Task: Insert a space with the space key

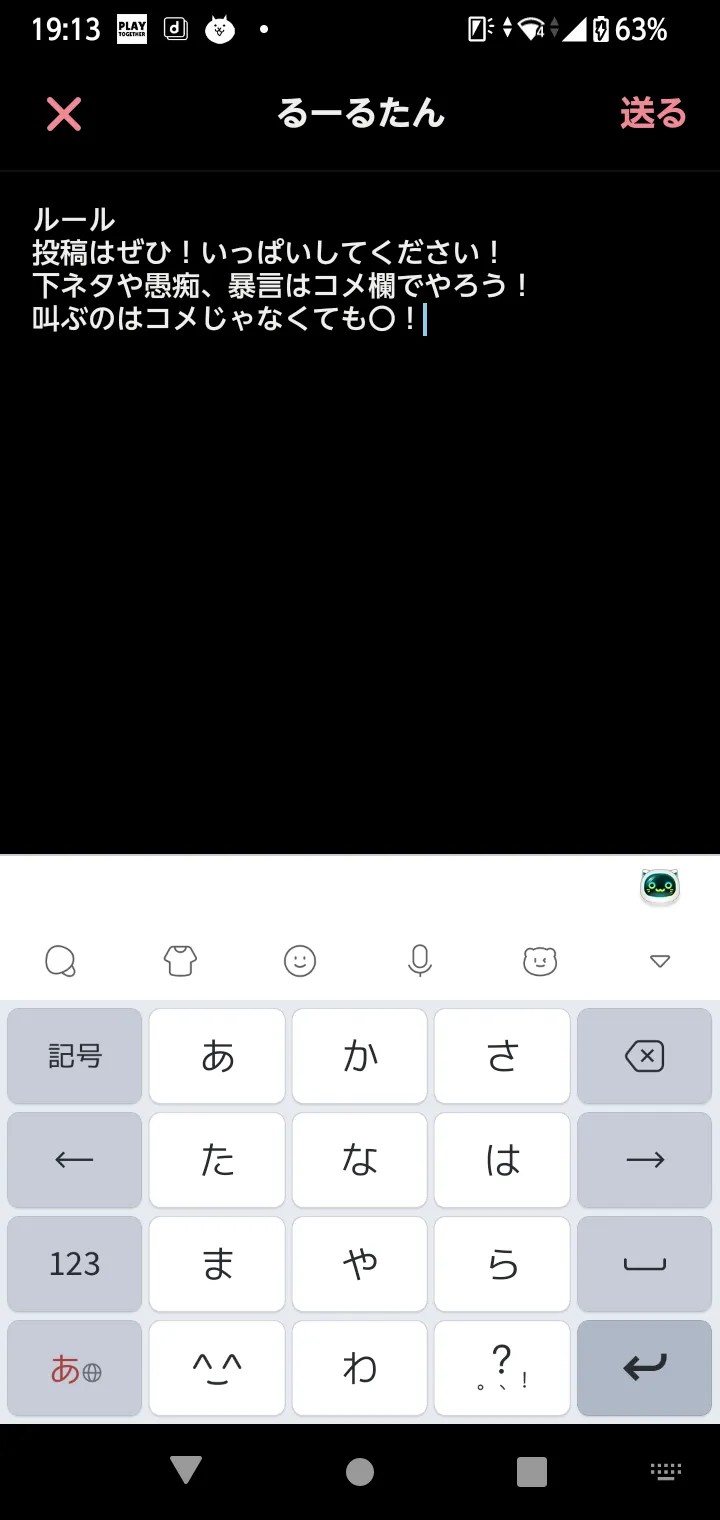Action: tap(645, 1264)
